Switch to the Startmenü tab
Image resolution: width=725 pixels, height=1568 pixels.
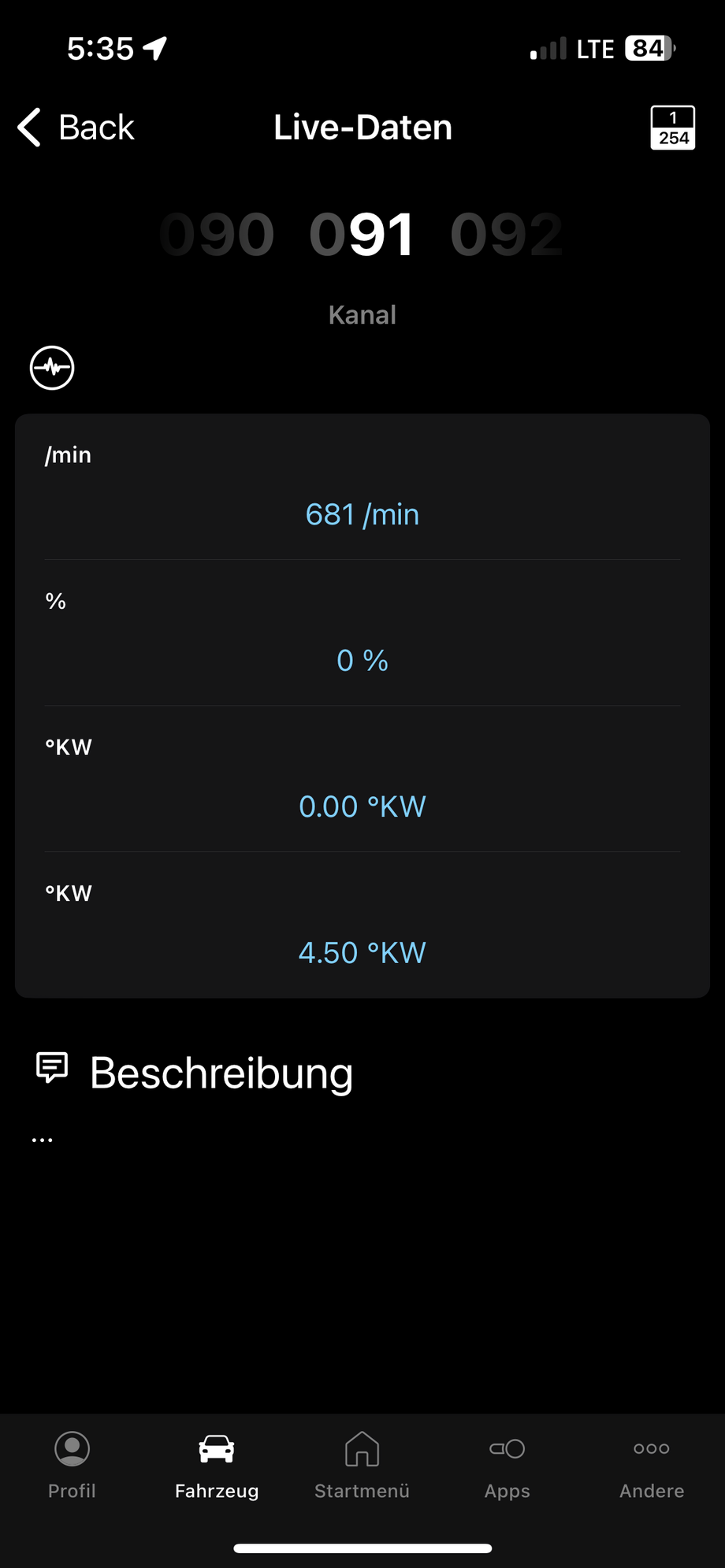coord(362,1466)
